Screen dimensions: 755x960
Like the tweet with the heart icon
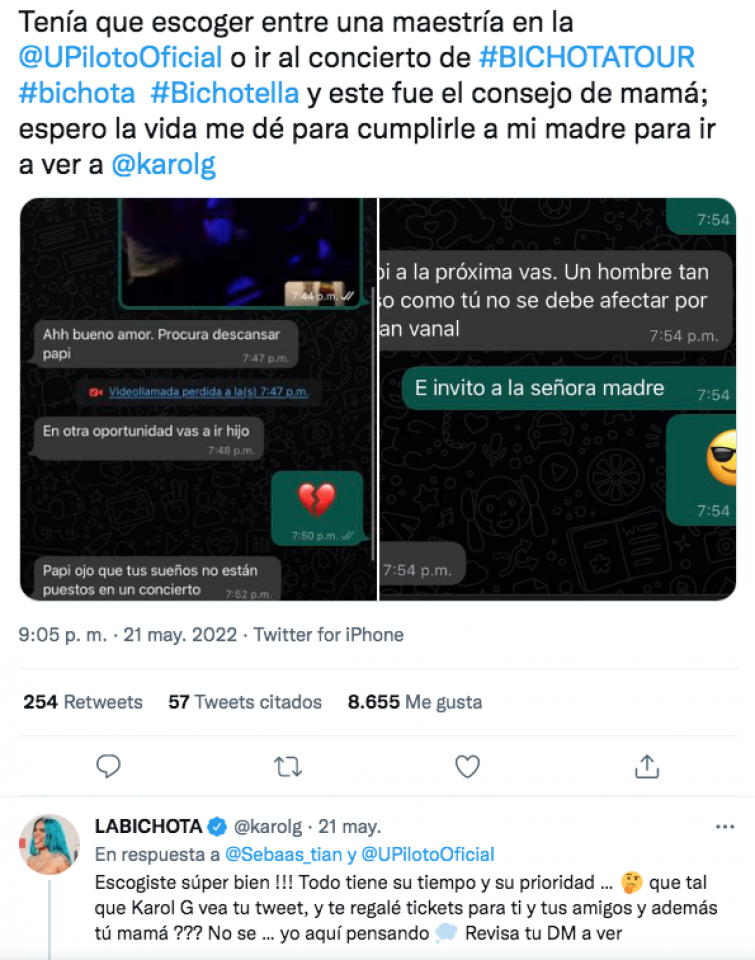pos(467,766)
